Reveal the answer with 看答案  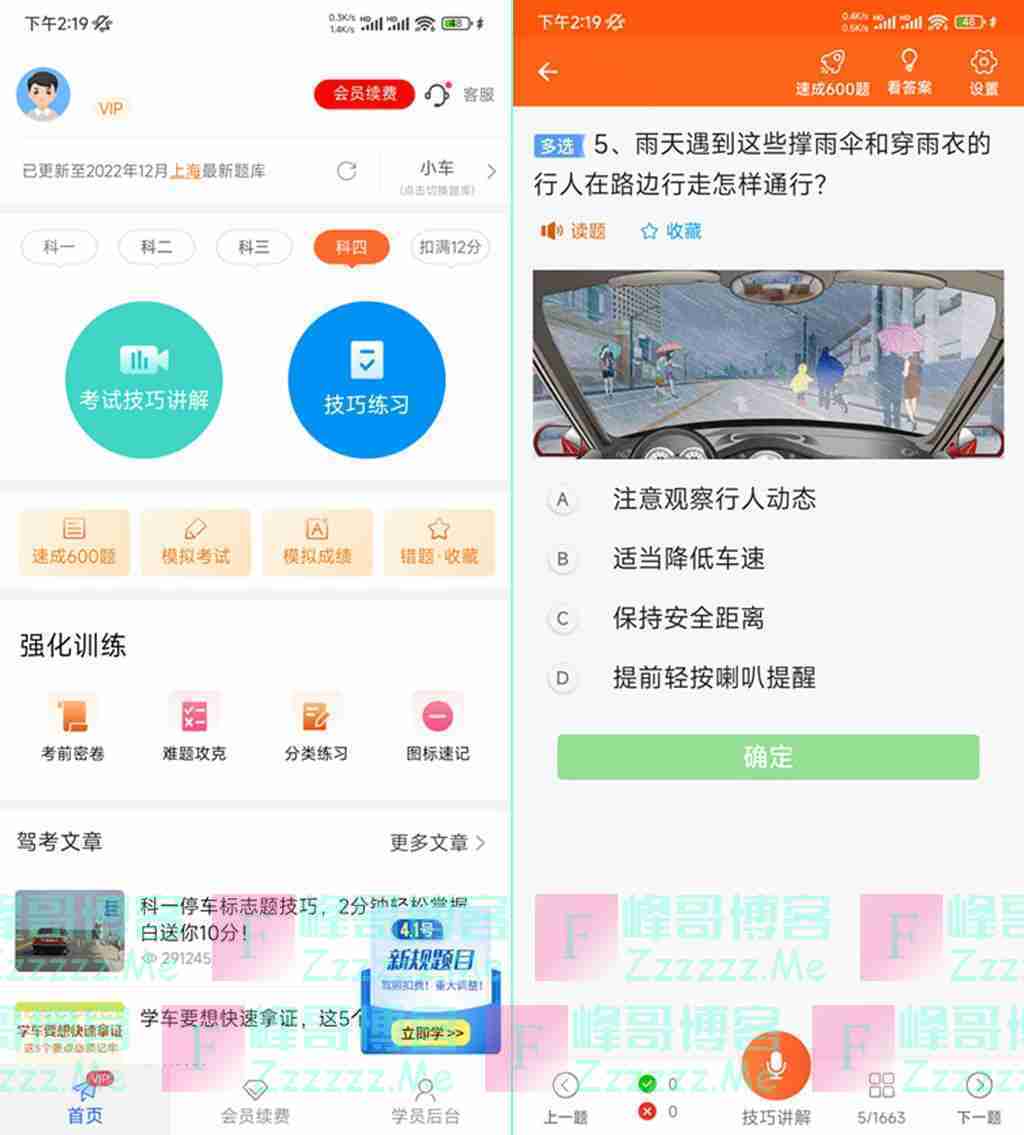(909, 73)
